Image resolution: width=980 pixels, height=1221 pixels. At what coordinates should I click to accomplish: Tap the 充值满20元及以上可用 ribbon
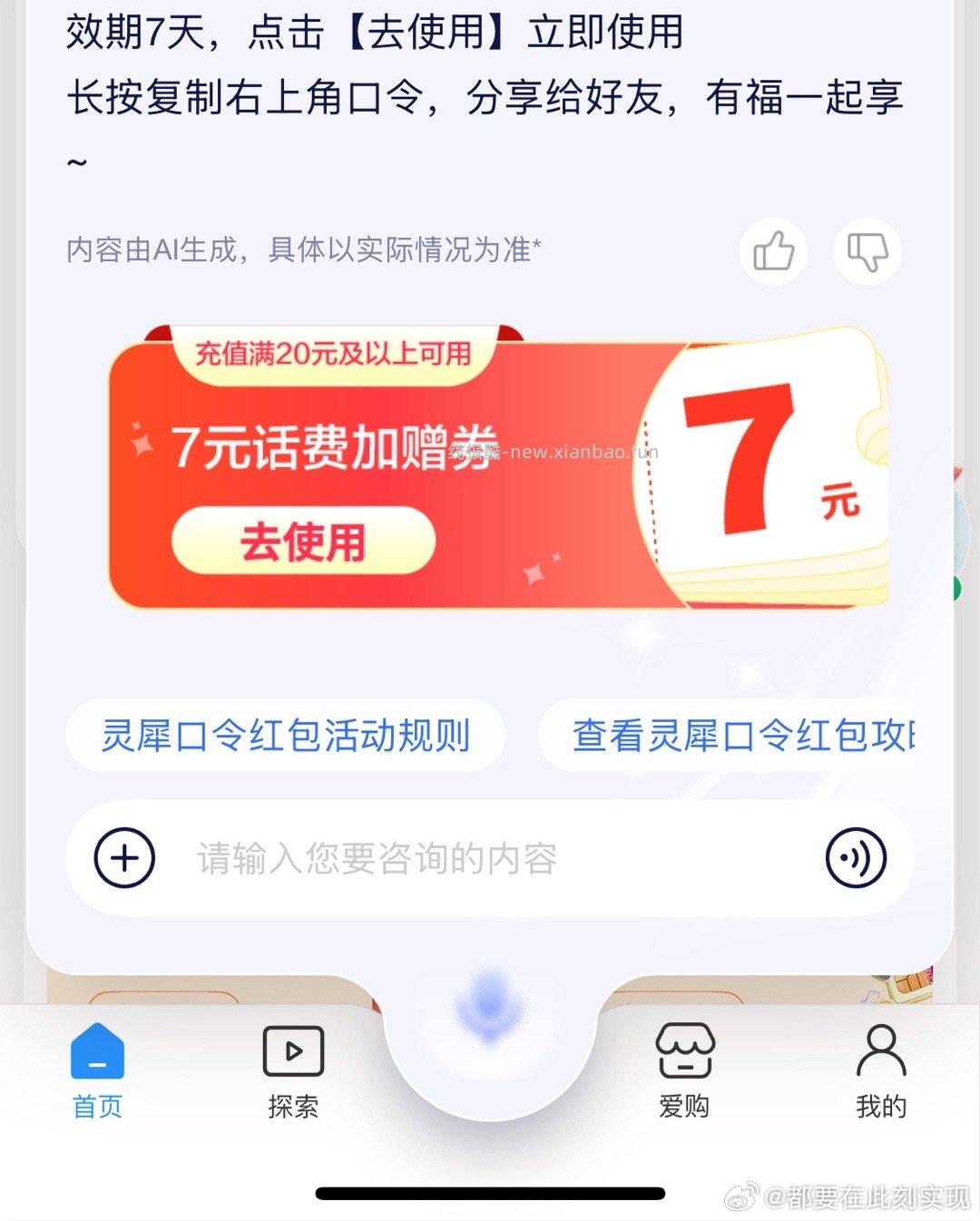(336, 352)
